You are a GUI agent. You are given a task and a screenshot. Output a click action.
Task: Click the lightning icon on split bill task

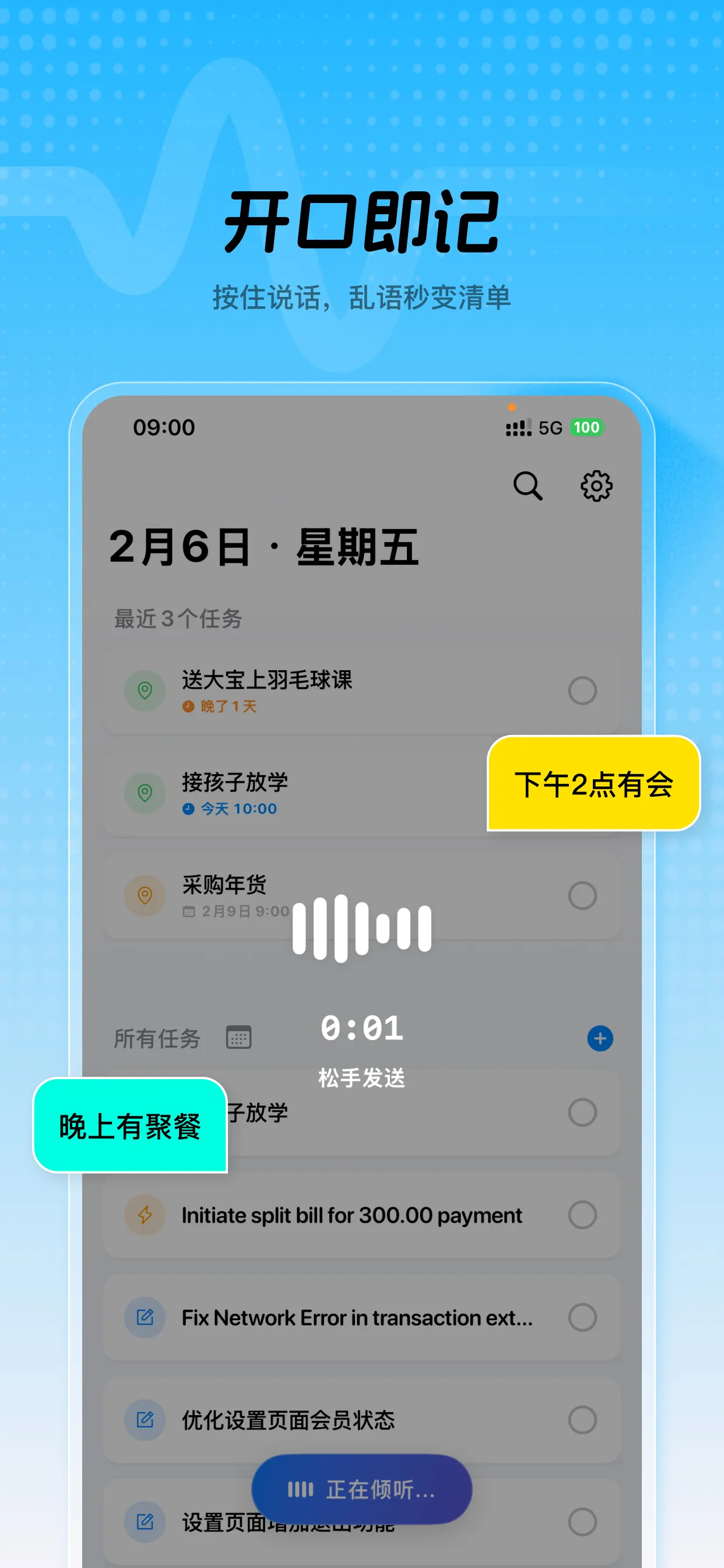click(144, 1215)
